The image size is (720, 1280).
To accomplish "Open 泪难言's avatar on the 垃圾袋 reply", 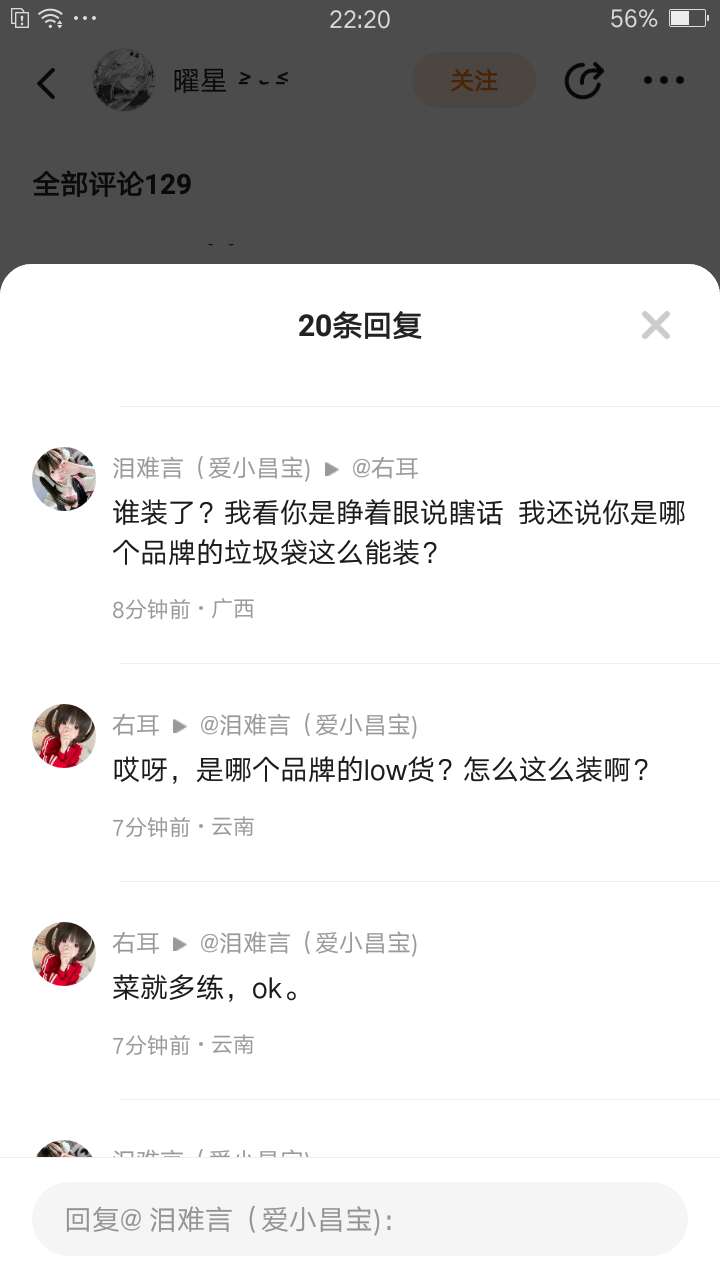I will click(x=64, y=479).
